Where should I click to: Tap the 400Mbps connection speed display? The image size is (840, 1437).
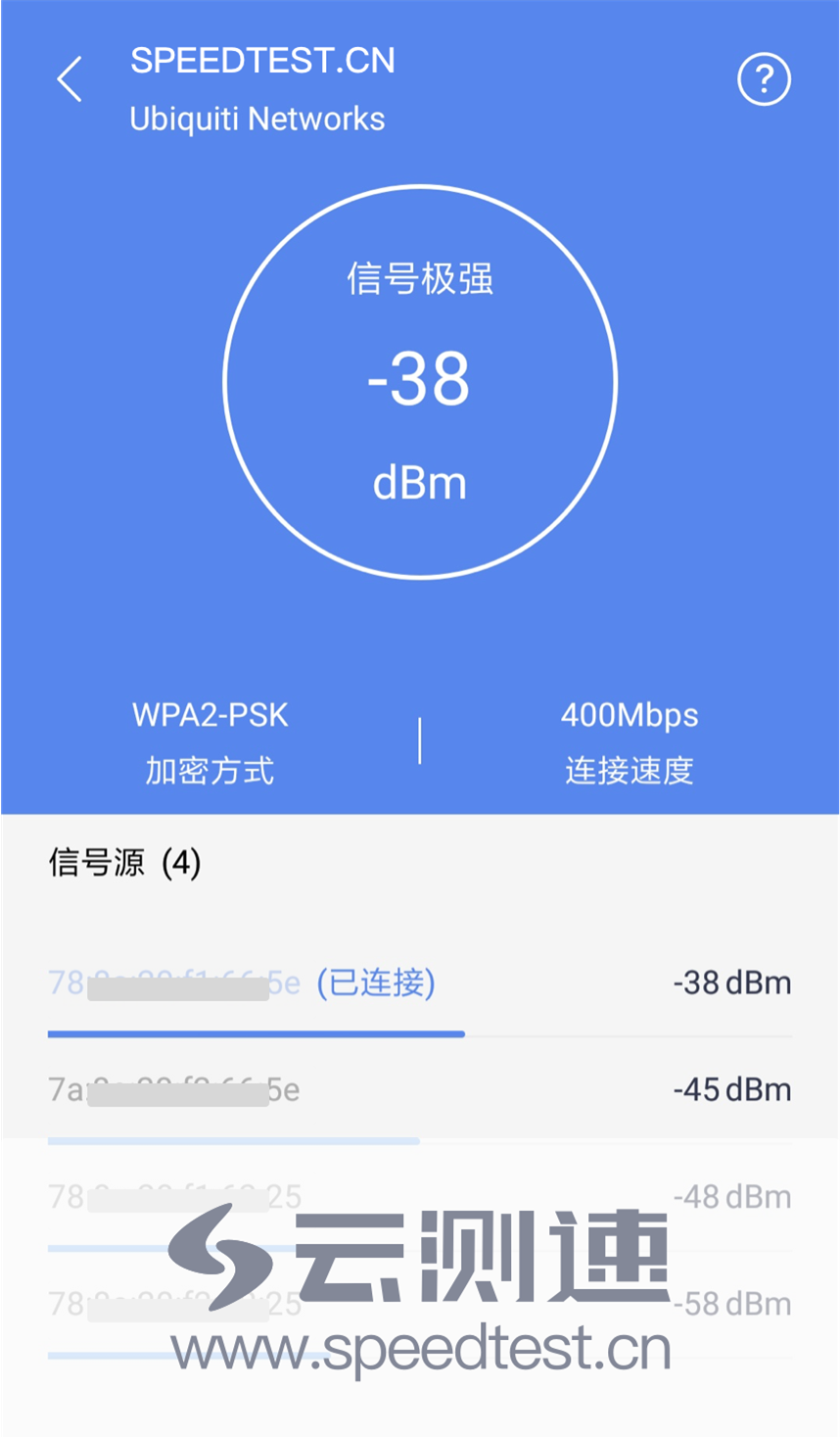pos(629,740)
